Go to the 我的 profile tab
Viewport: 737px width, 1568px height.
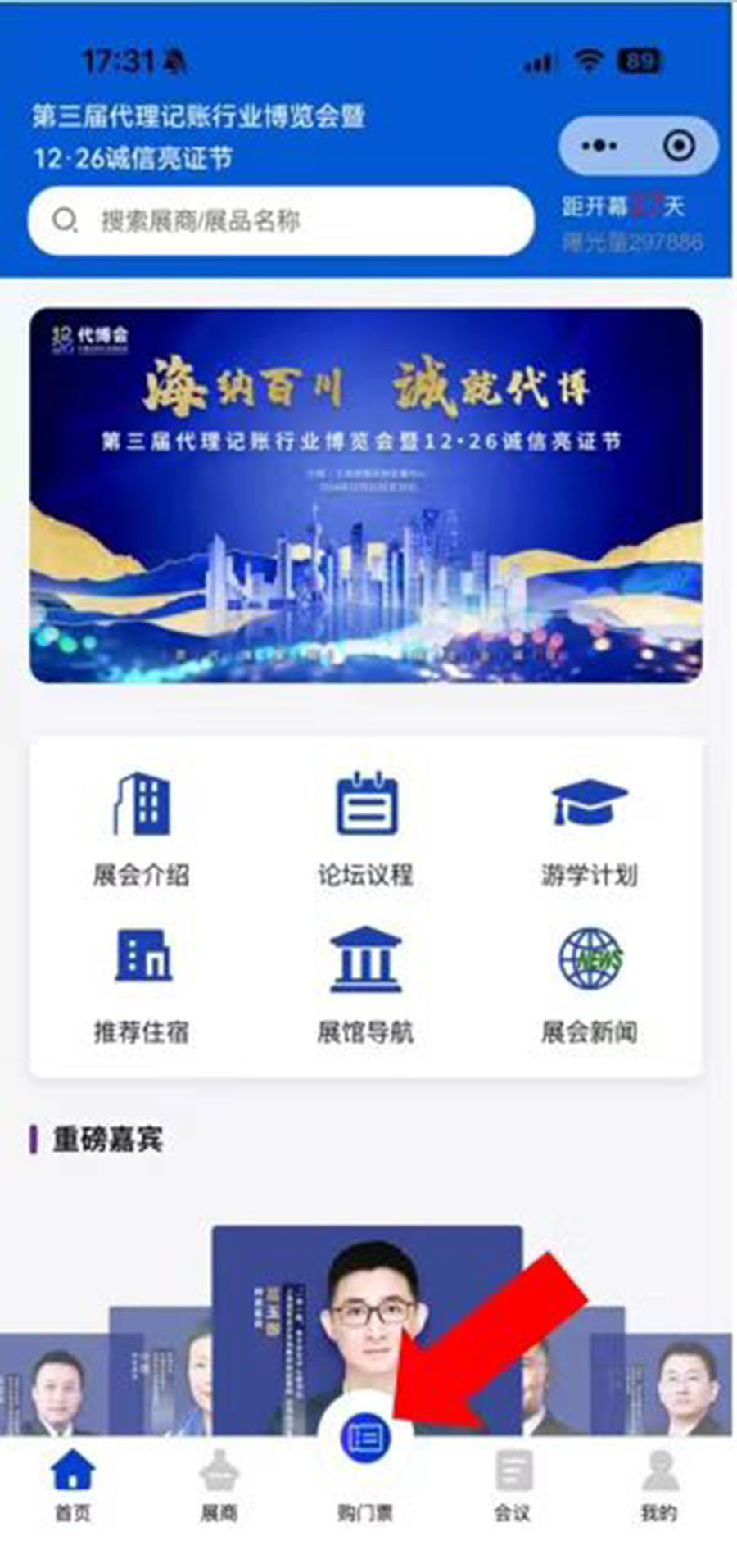pyautogui.click(x=659, y=1484)
